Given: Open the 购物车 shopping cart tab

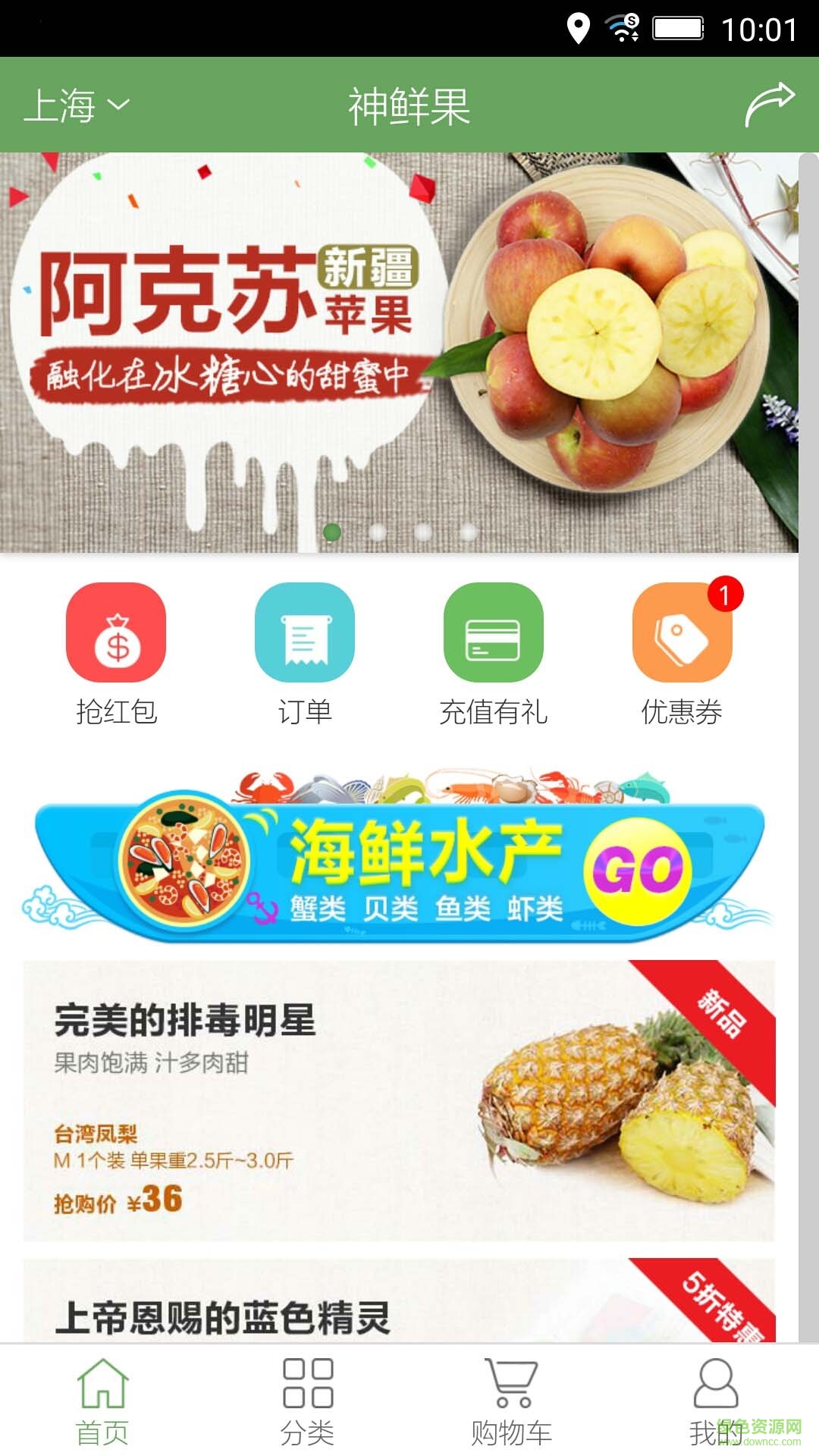Looking at the screenshot, I should 511,1401.
